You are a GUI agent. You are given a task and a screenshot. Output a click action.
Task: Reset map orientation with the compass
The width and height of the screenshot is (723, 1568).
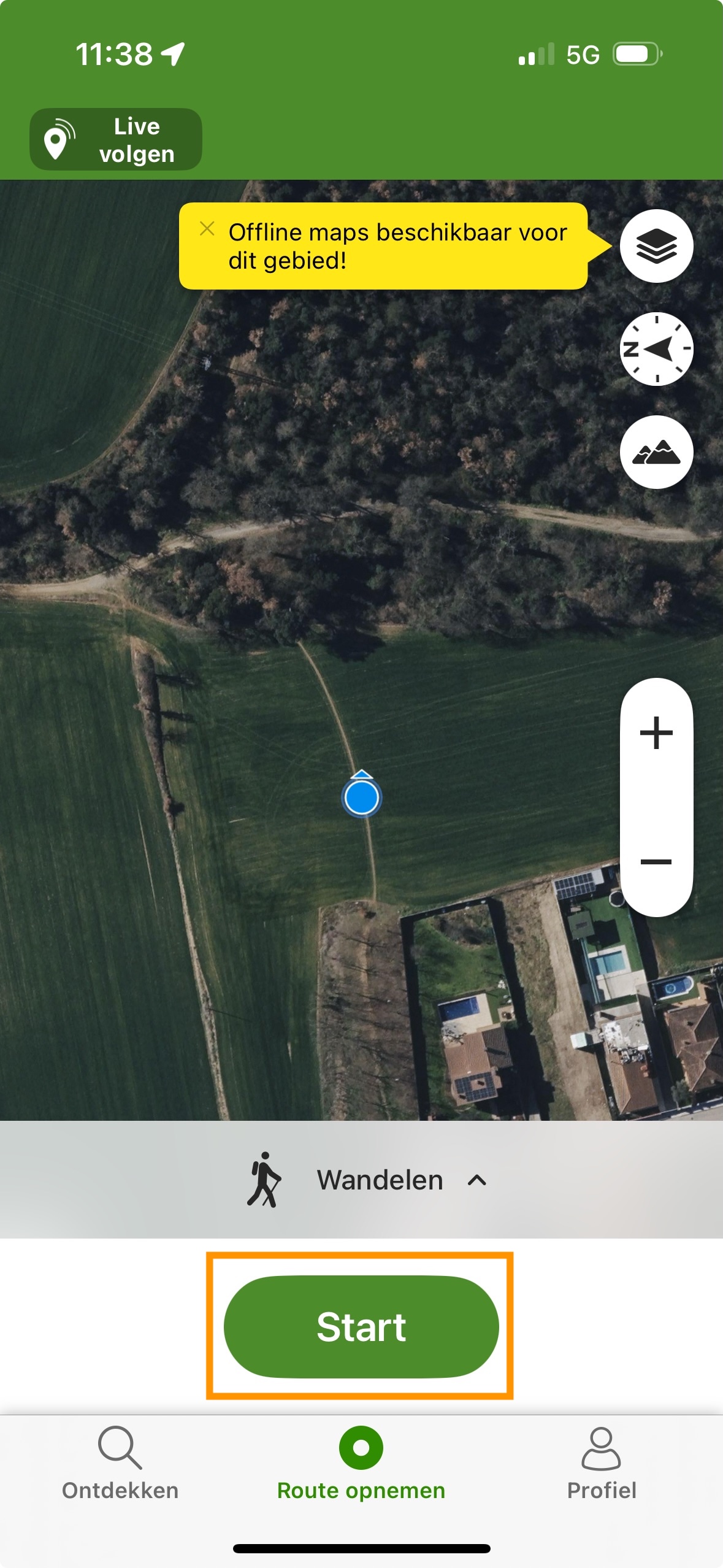(x=656, y=349)
